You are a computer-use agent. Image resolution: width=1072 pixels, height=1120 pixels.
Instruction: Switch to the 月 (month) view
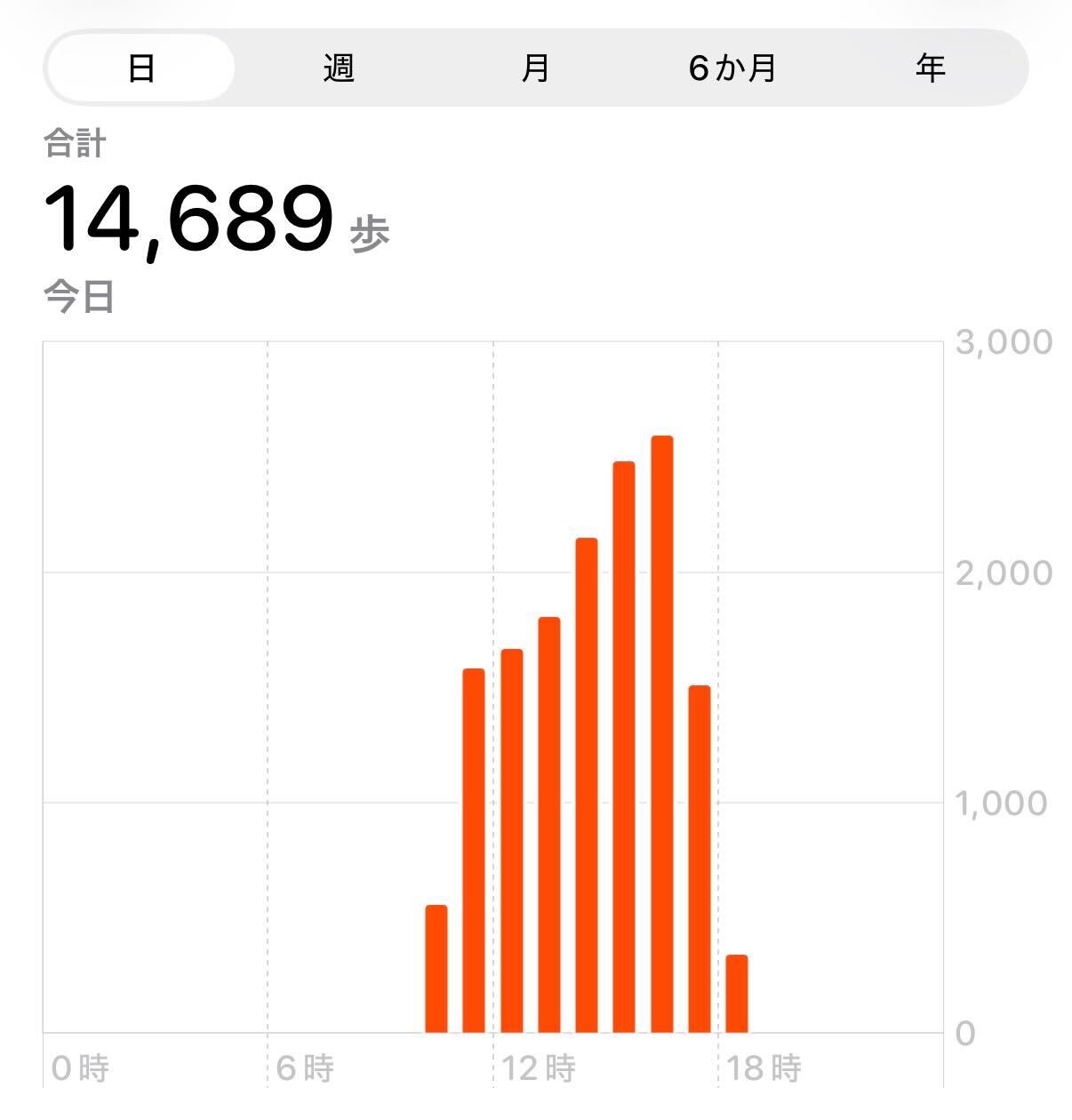(x=535, y=68)
